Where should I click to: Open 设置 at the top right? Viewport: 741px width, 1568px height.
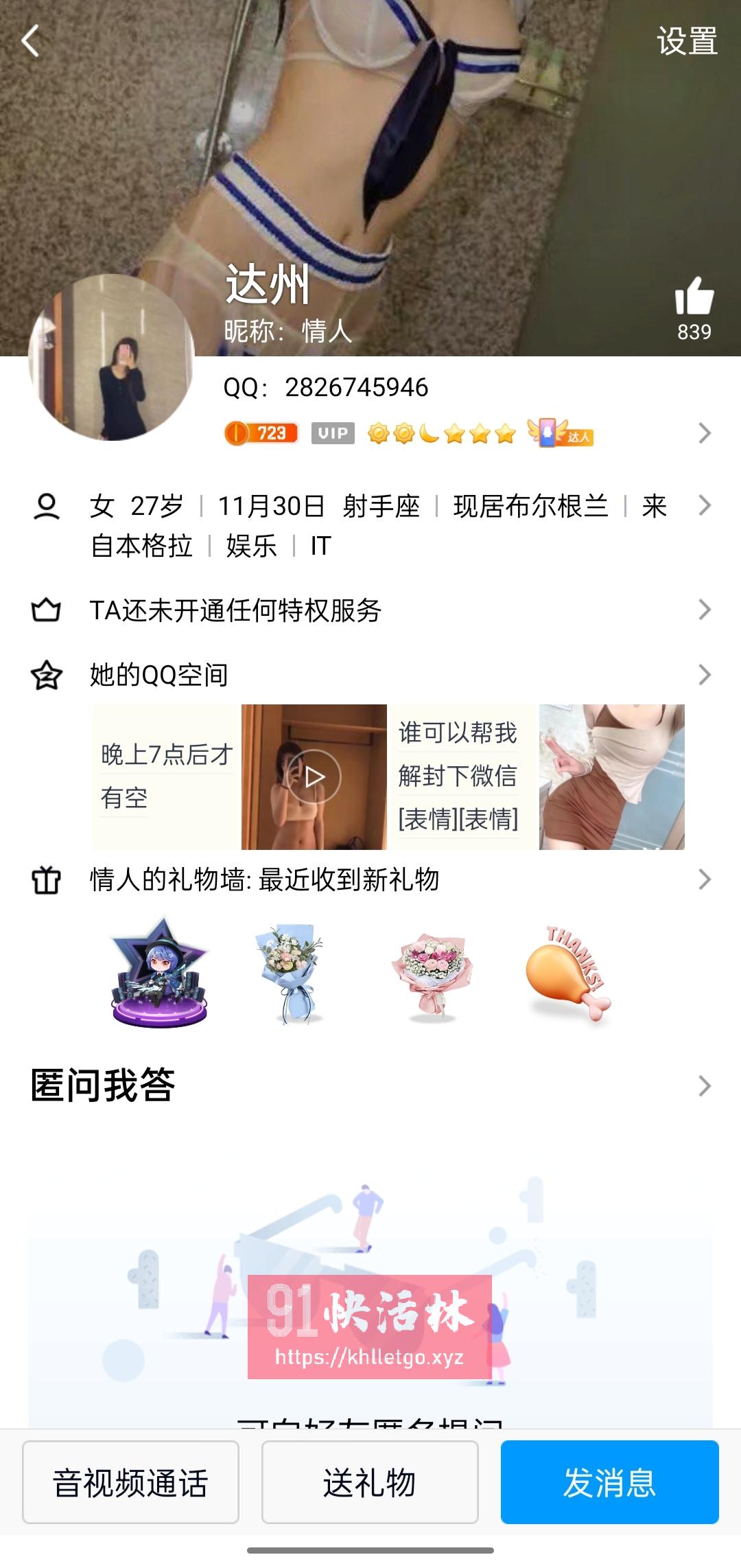pos(689,43)
